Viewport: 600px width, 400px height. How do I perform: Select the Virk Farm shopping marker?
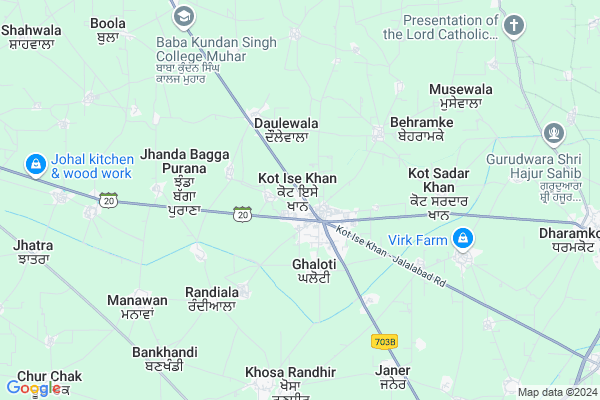[462, 239]
